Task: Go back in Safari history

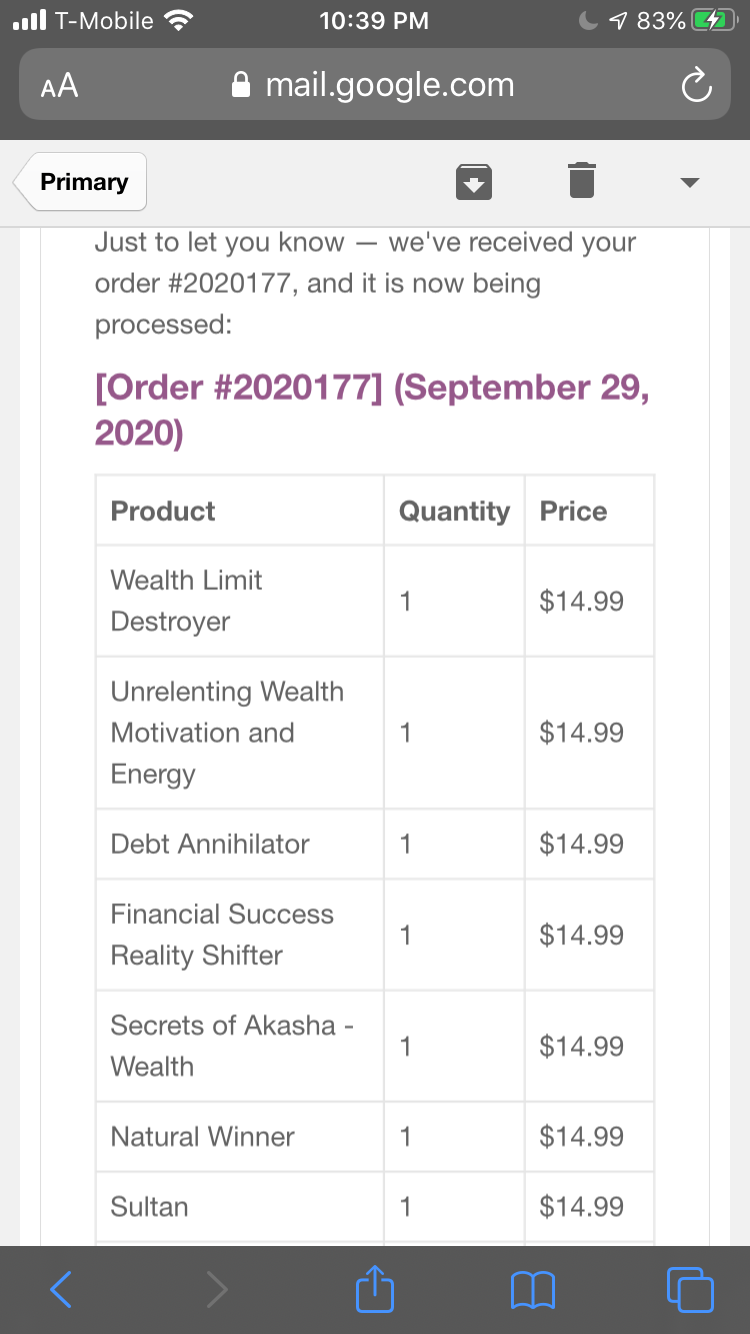Action: point(62,1289)
